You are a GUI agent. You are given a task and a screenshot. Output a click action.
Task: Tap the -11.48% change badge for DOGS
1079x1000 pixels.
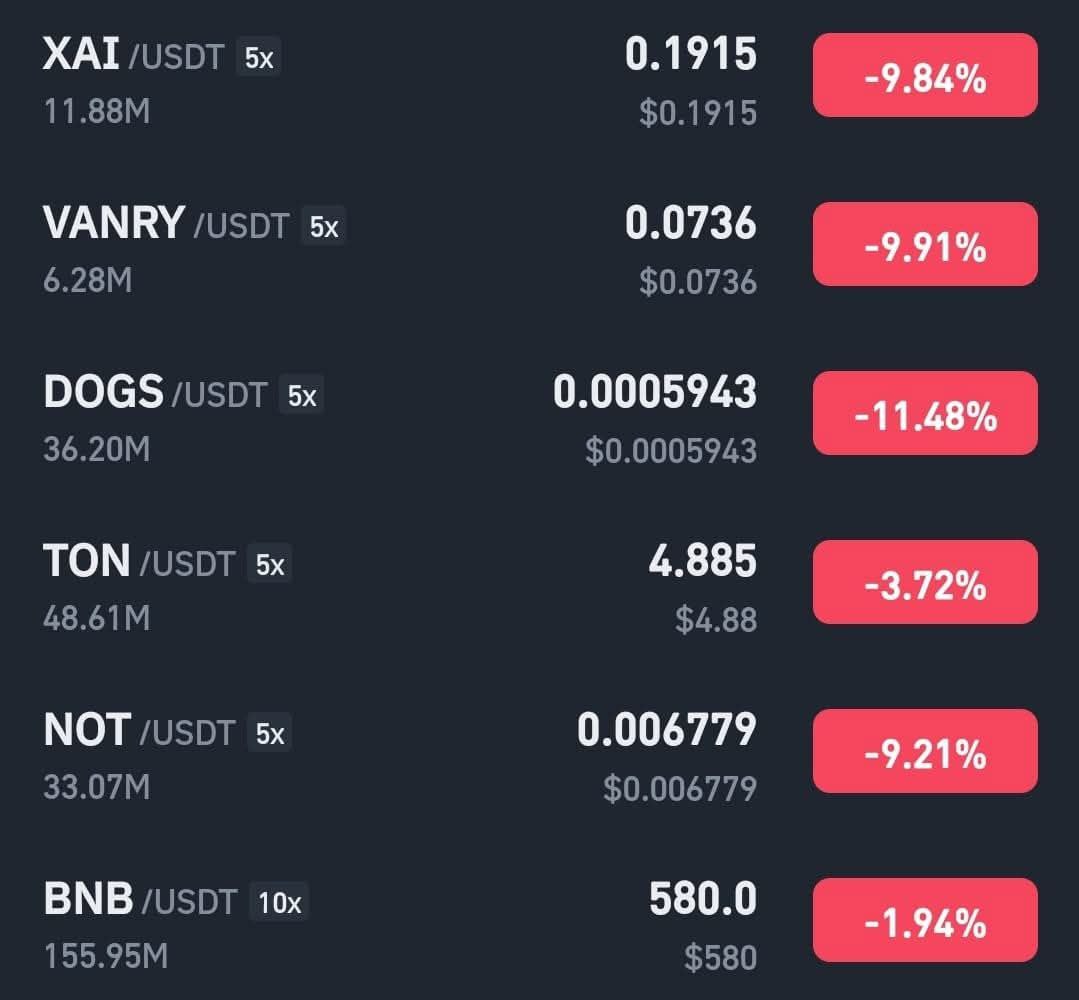click(925, 413)
